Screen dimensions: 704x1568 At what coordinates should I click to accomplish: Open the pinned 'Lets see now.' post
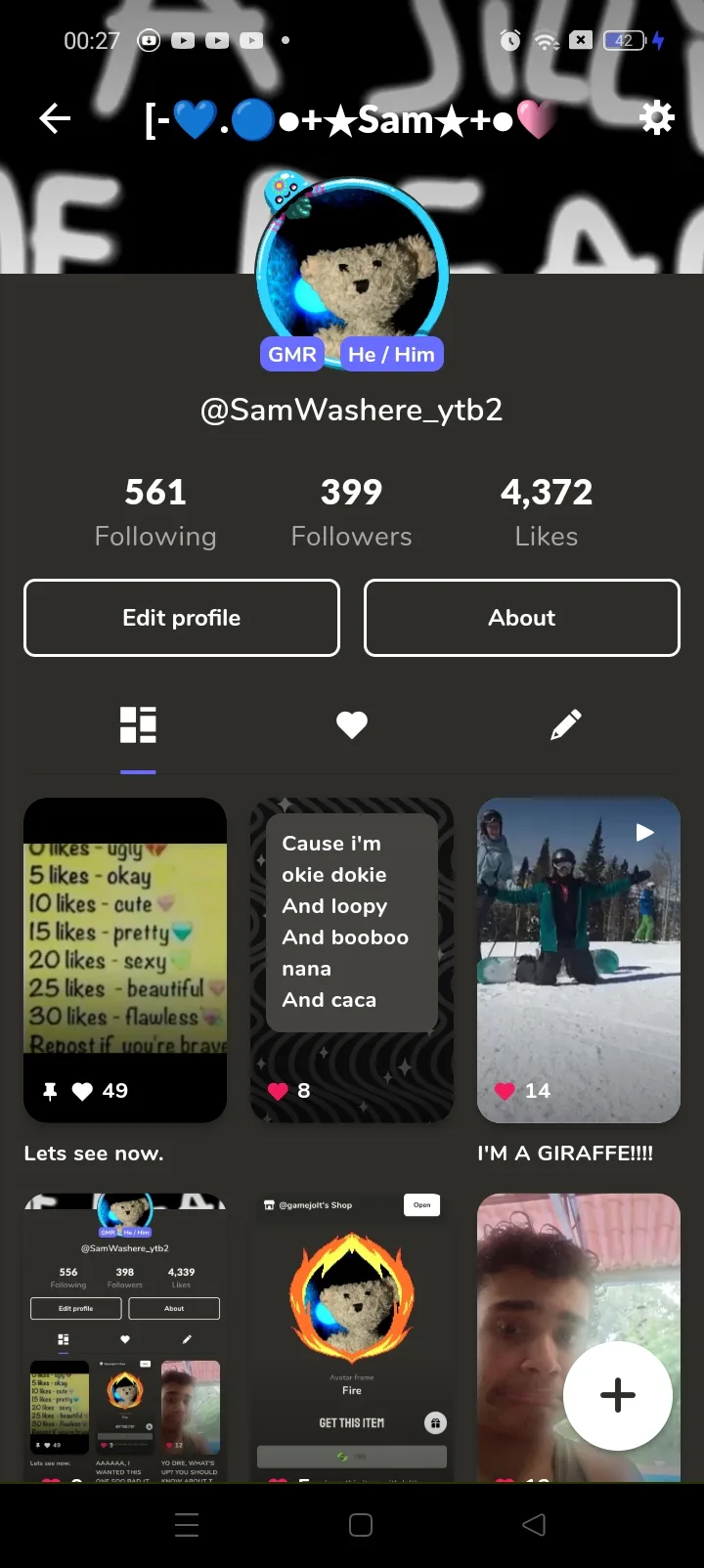point(125,960)
